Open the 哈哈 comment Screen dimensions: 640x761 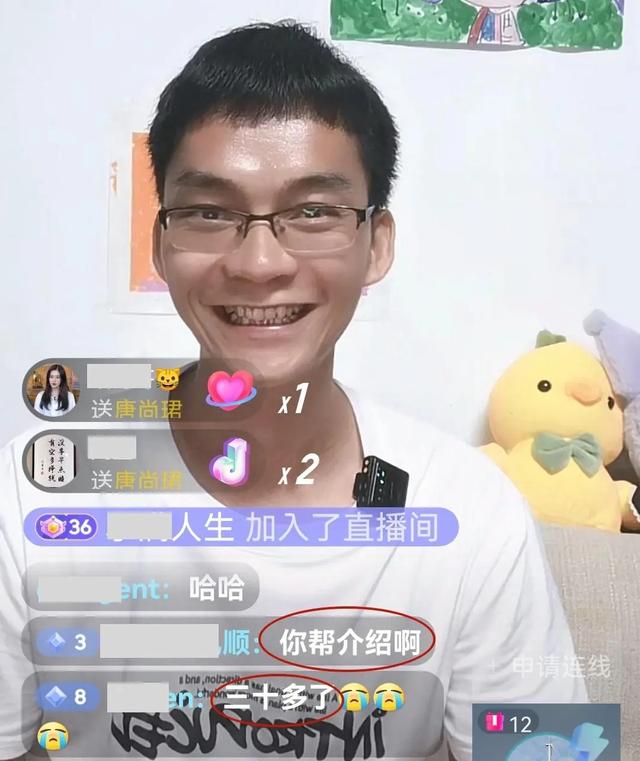click(216, 588)
